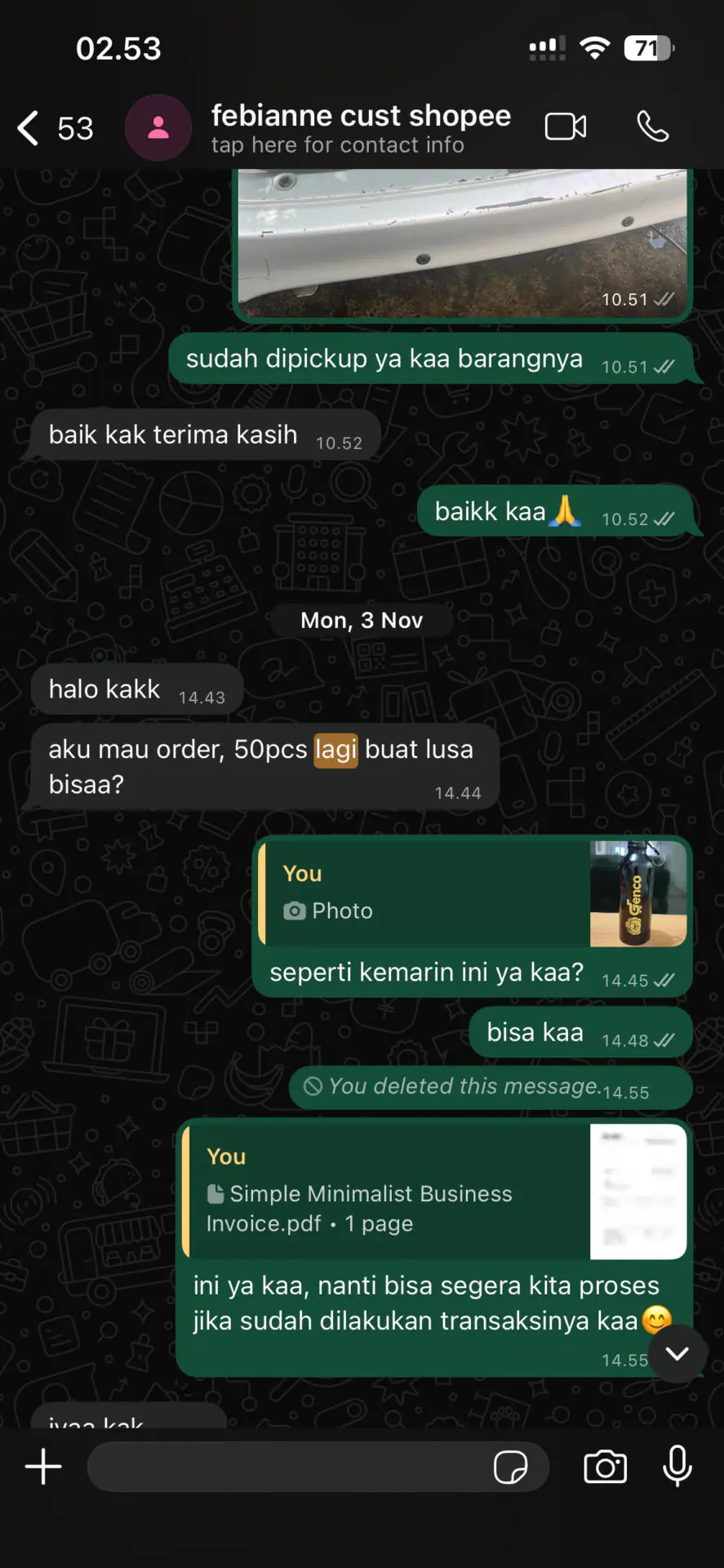Start a voice call with febianne

652,127
